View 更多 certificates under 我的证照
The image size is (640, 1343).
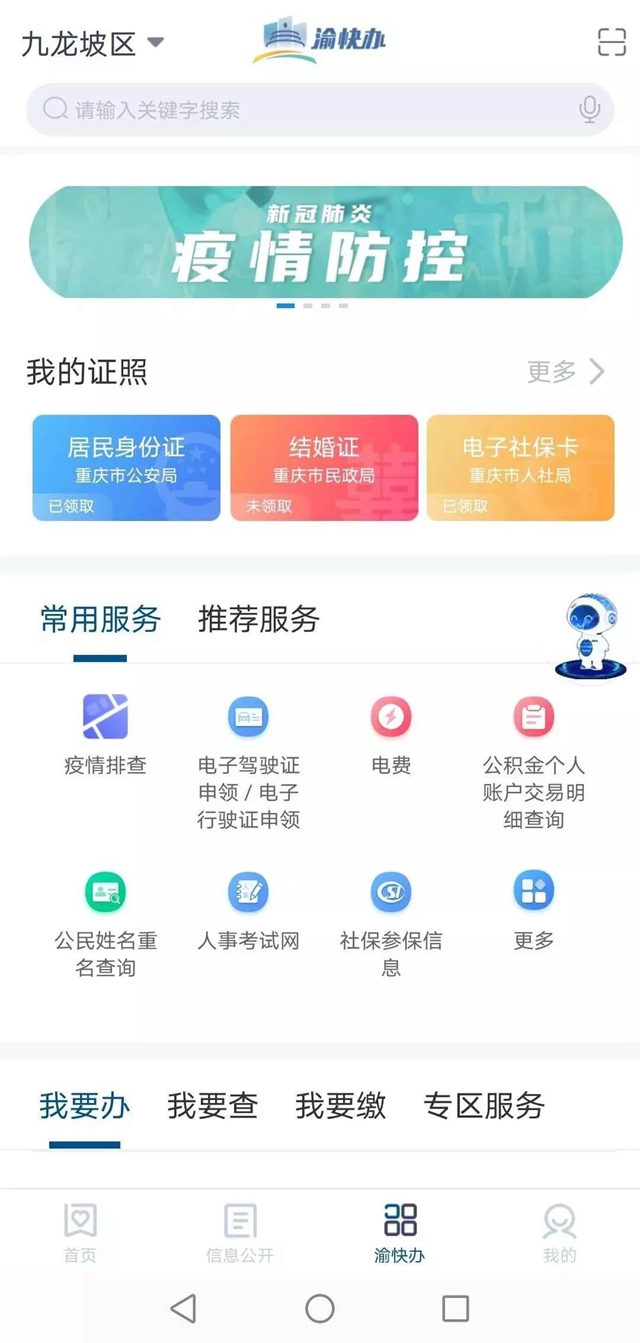566,373
